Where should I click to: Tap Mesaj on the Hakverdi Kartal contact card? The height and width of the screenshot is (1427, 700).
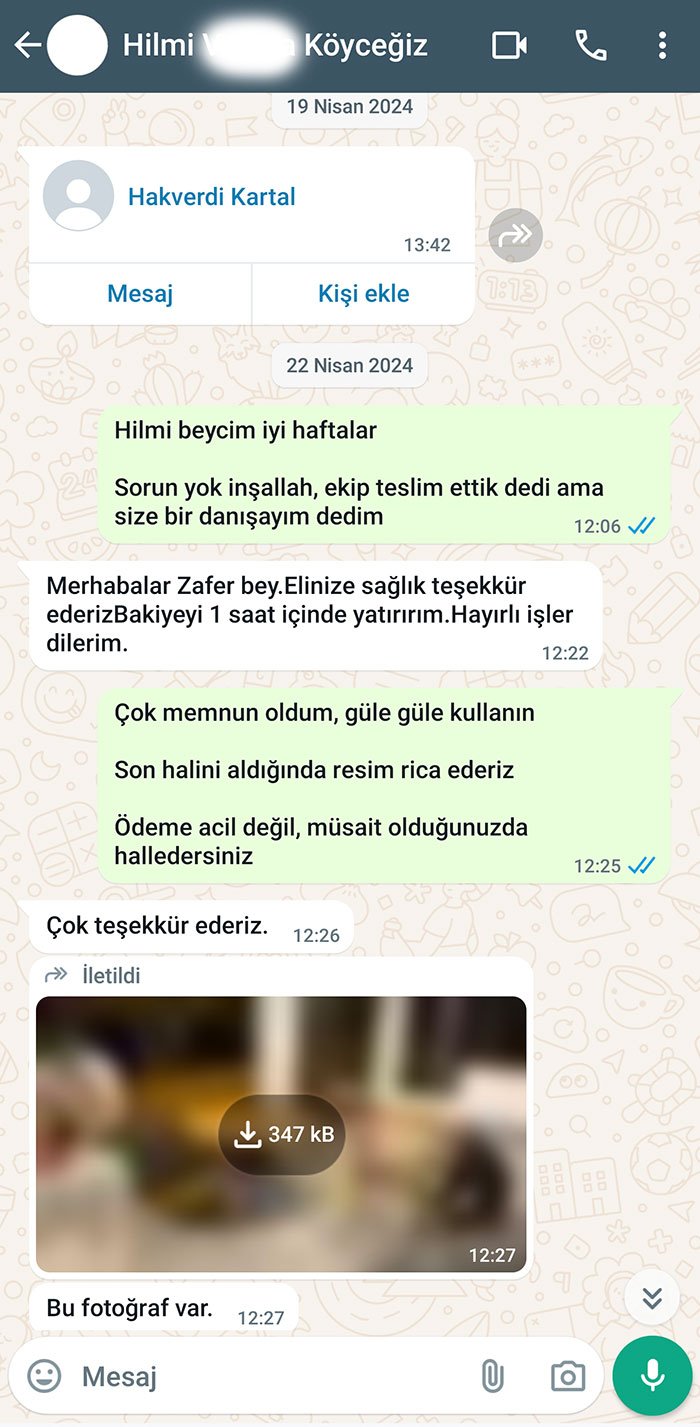[x=140, y=294]
